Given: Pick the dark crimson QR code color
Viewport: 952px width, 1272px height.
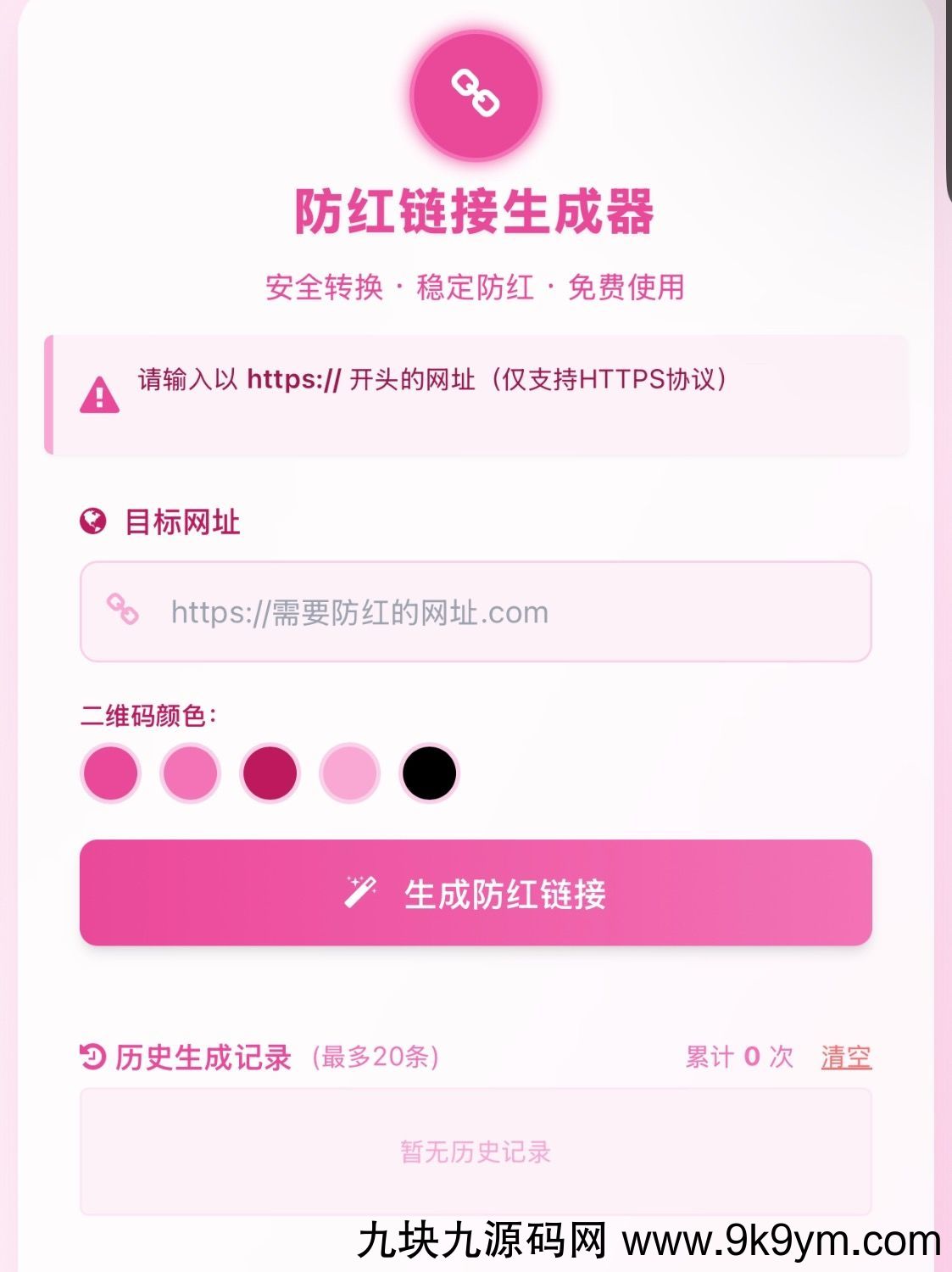Looking at the screenshot, I should (x=270, y=773).
